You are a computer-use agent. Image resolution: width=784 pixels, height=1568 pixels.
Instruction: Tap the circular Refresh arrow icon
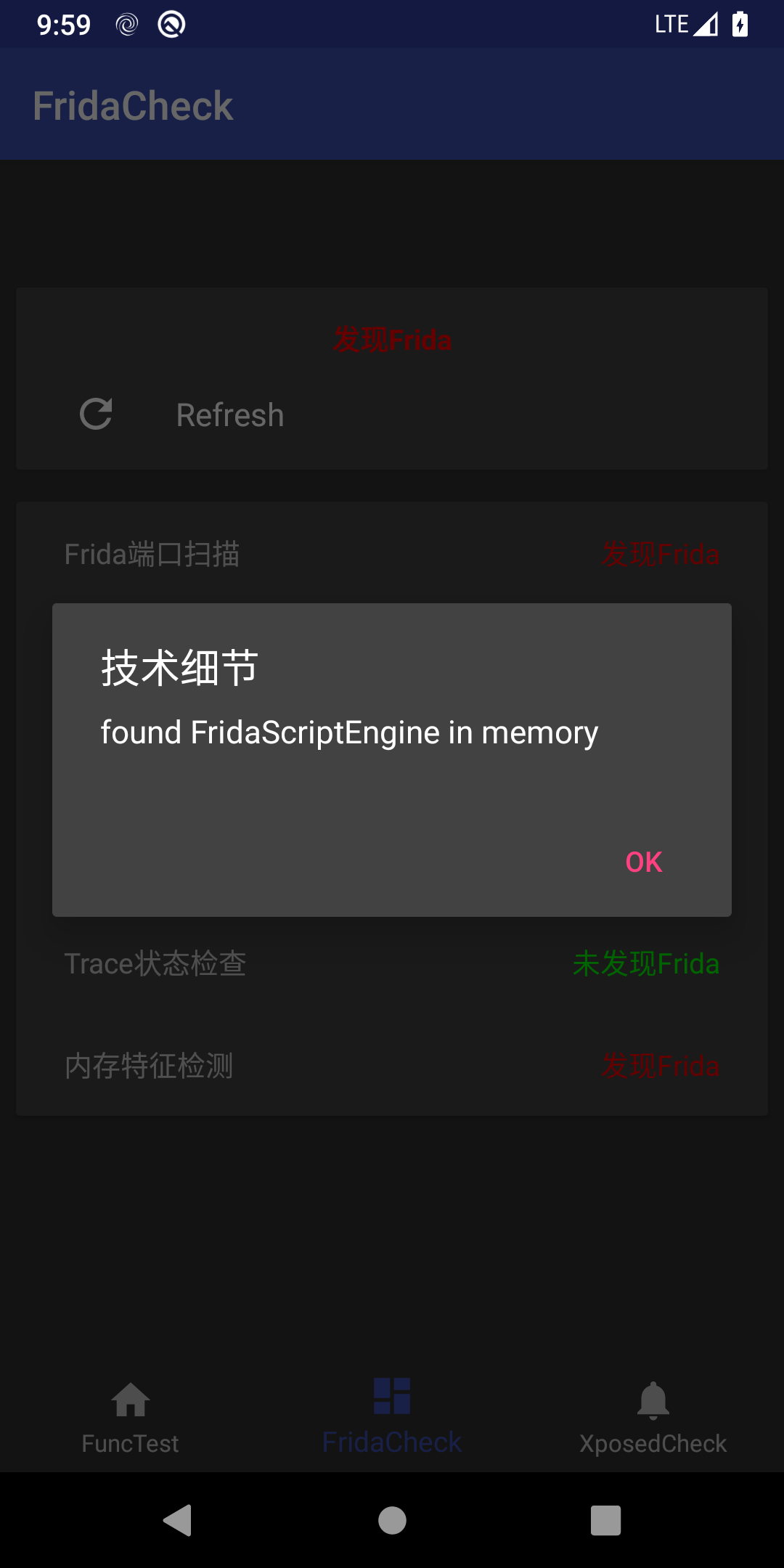pos(95,415)
